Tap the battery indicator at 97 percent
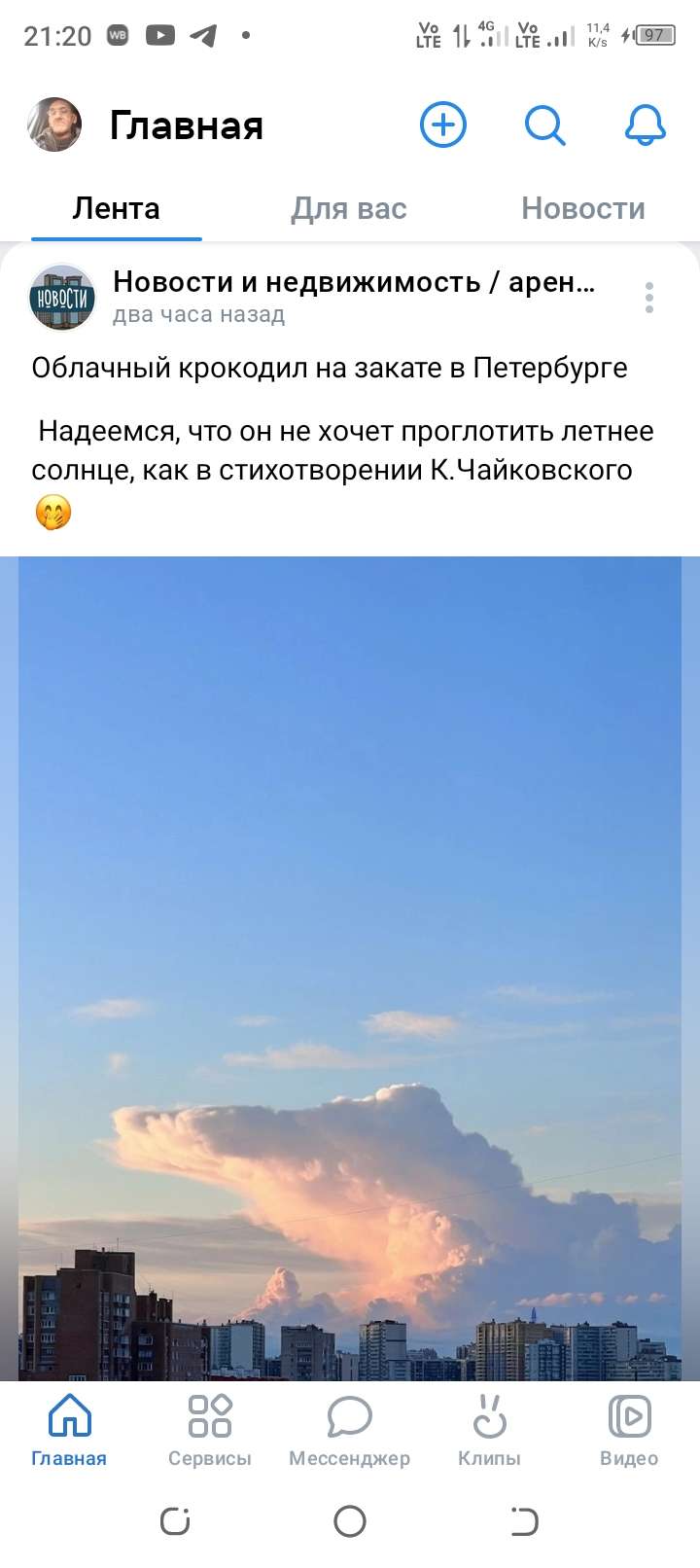 [x=655, y=34]
